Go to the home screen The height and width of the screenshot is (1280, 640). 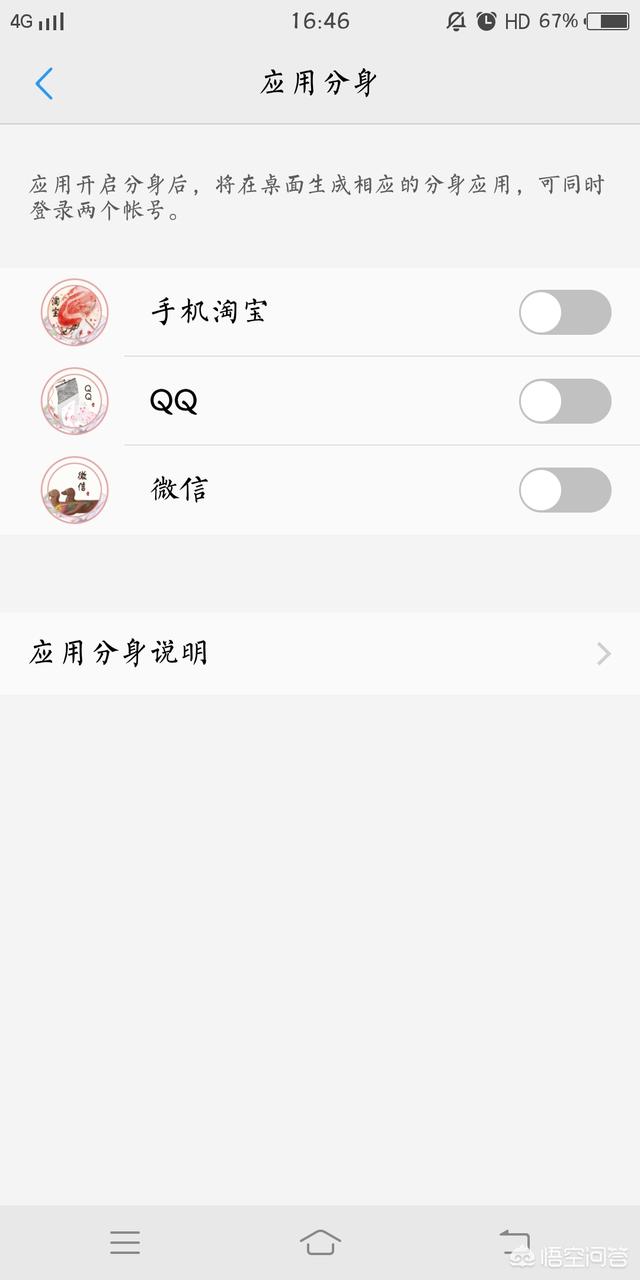tap(320, 1243)
